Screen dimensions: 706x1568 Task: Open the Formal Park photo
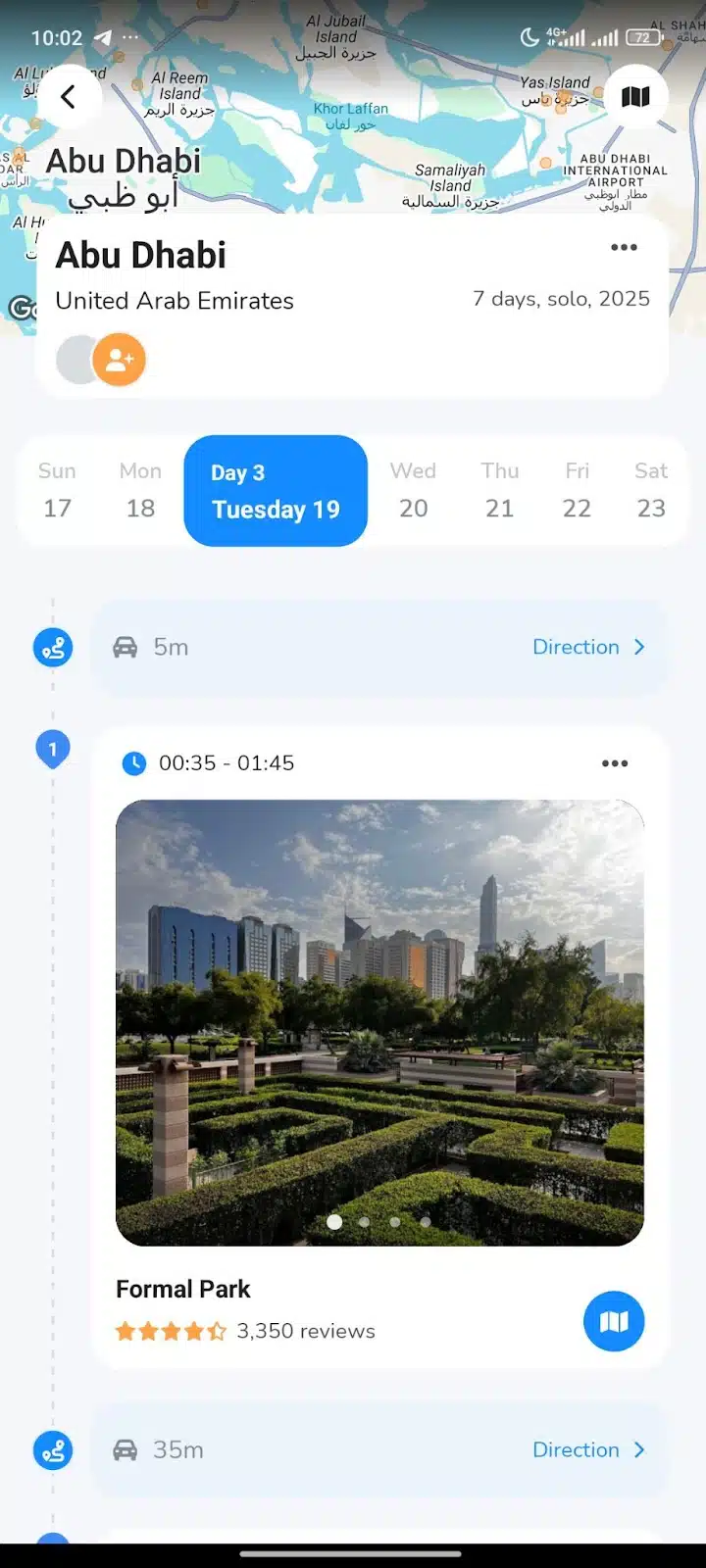coord(379,1022)
